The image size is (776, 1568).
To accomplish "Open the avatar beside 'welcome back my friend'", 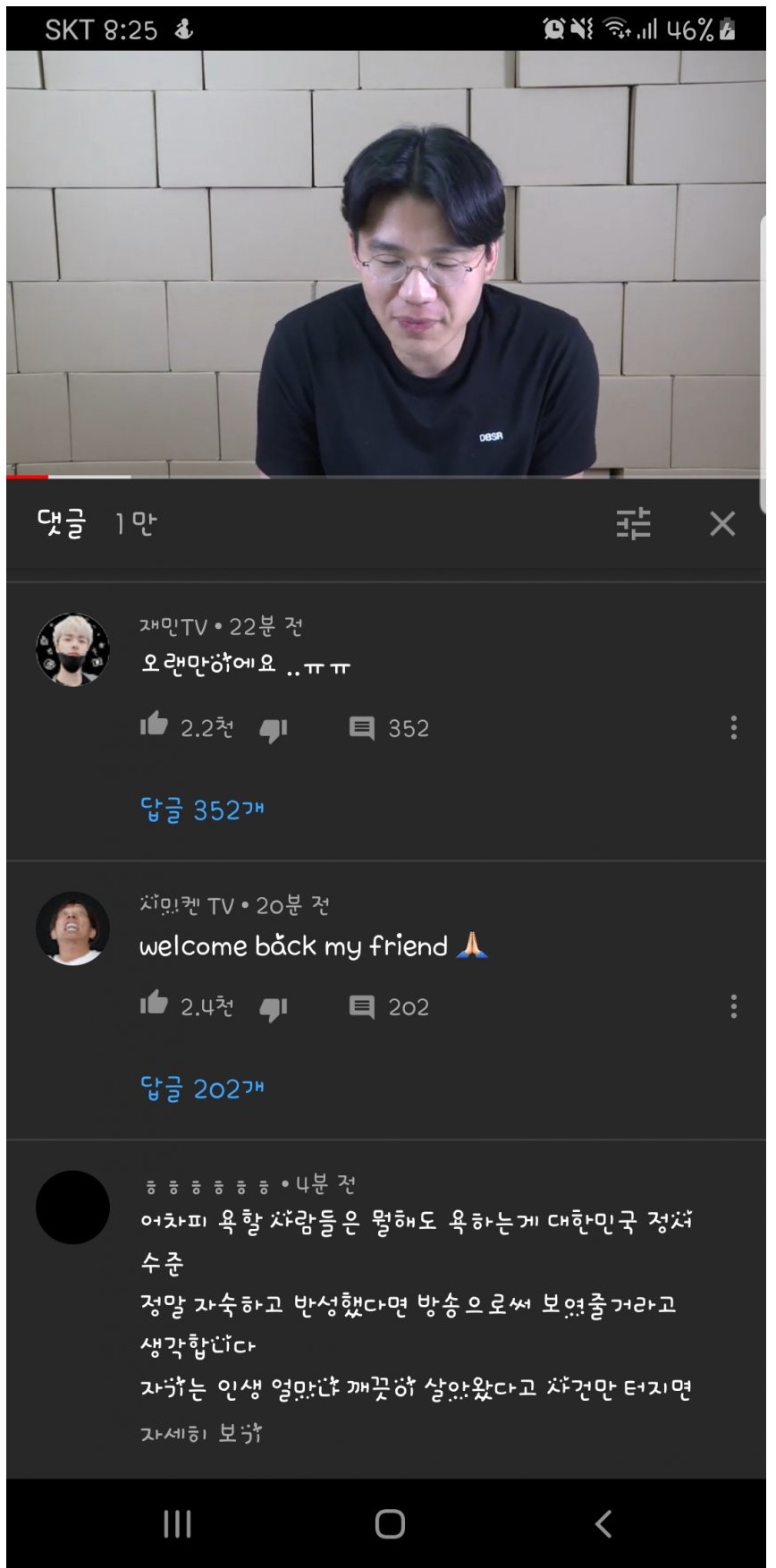I will (72, 928).
